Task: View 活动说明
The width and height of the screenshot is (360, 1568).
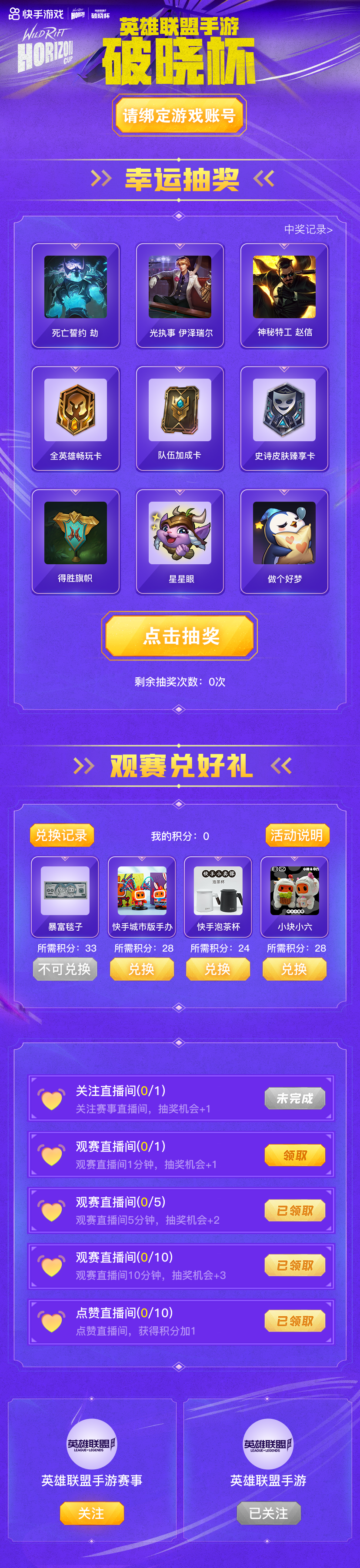Action: 297,835
